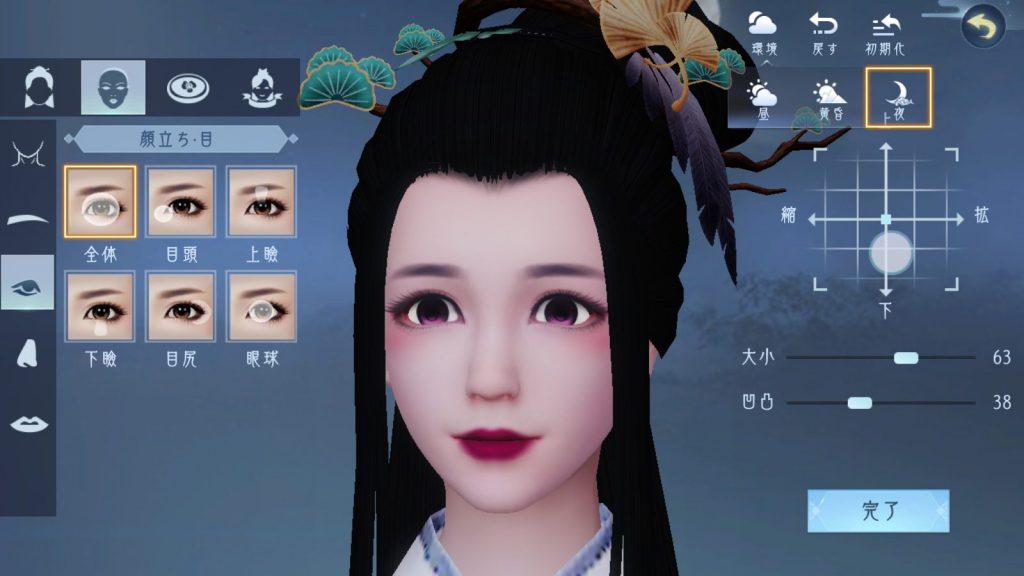The width and height of the screenshot is (1024, 576).
Task: Open the hairstyle tab
Action: coord(38,89)
